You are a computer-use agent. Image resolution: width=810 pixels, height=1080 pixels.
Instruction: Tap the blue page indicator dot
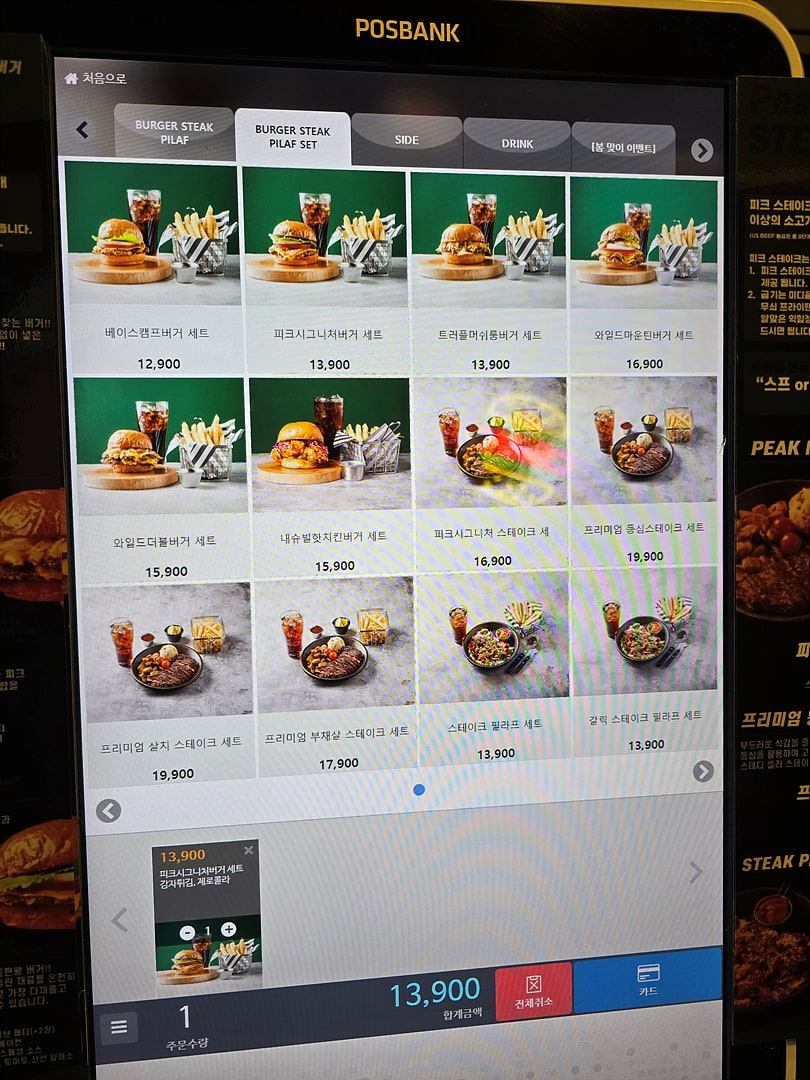[419, 789]
